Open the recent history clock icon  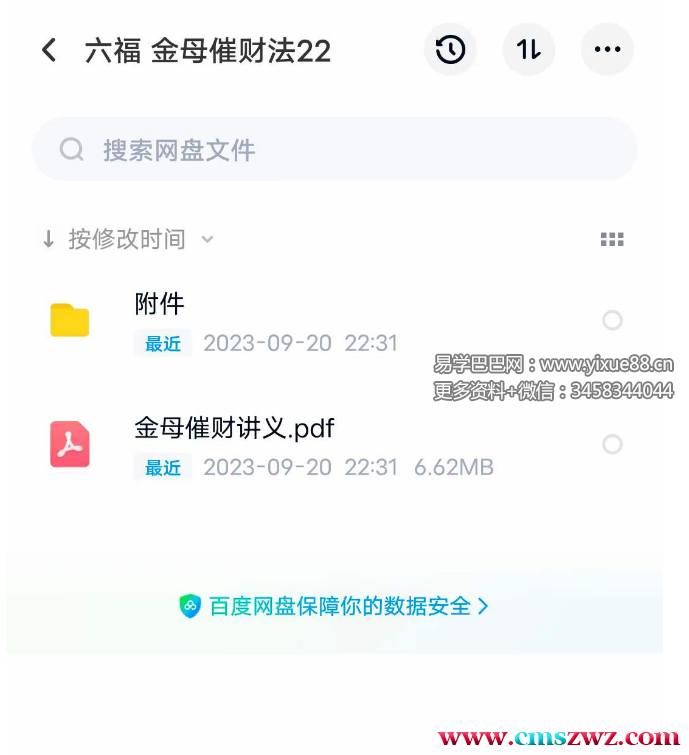(450, 50)
